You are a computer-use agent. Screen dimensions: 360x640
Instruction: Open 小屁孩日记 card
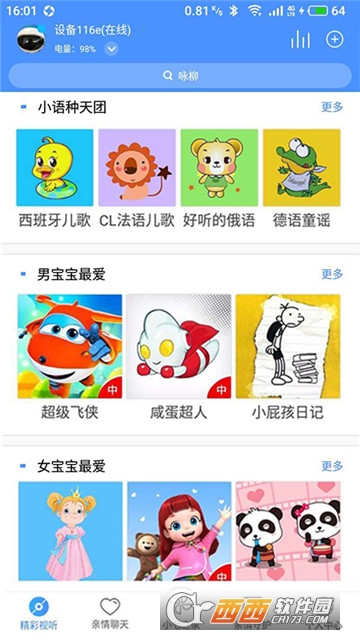coord(288,358)
